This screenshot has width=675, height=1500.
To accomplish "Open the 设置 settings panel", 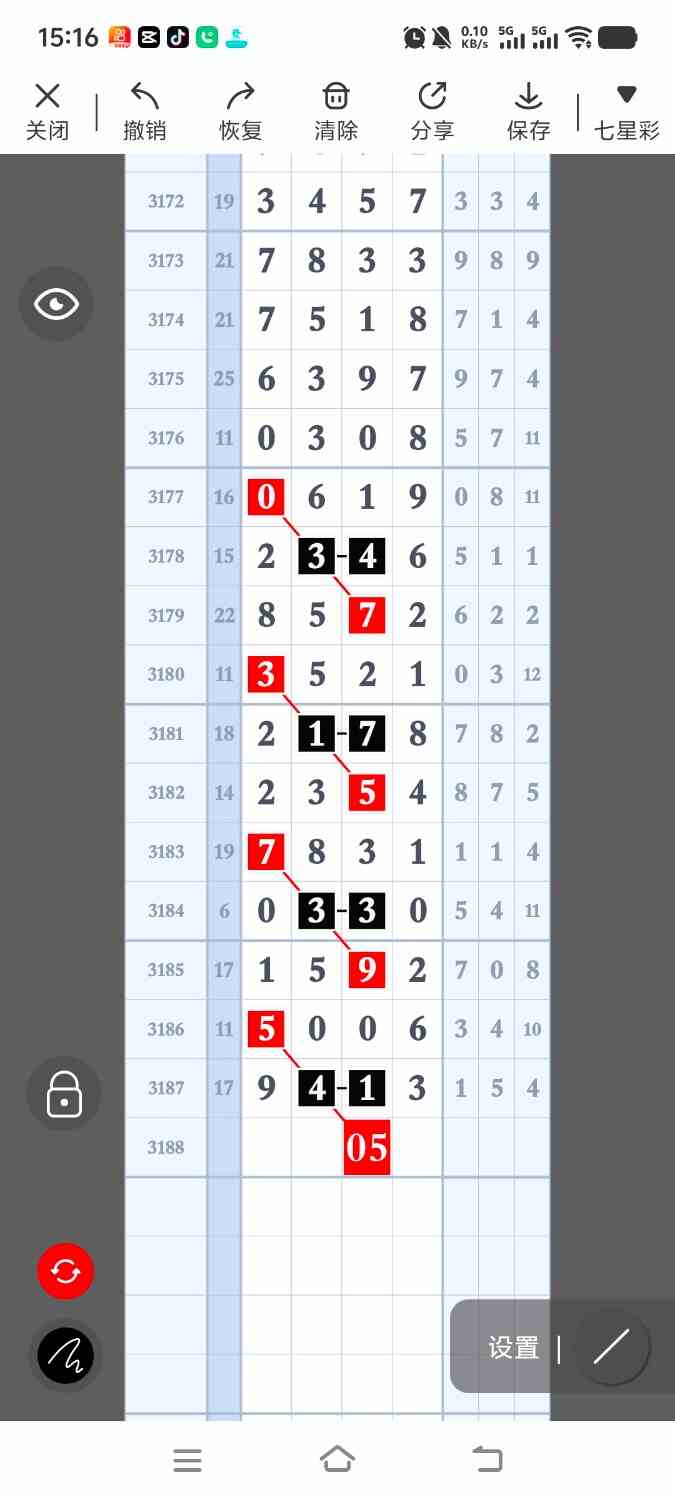I will (514, 1348).
